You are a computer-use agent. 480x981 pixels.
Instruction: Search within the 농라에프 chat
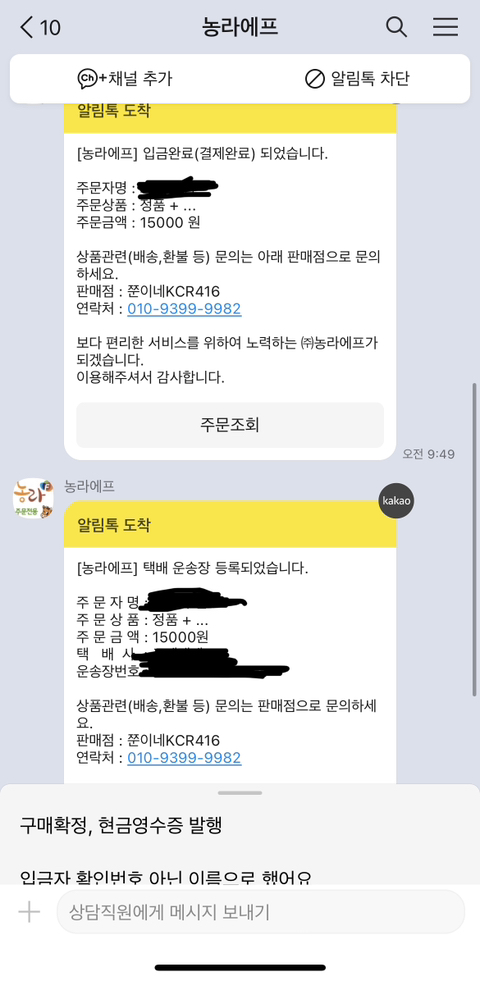pos(396,28)
